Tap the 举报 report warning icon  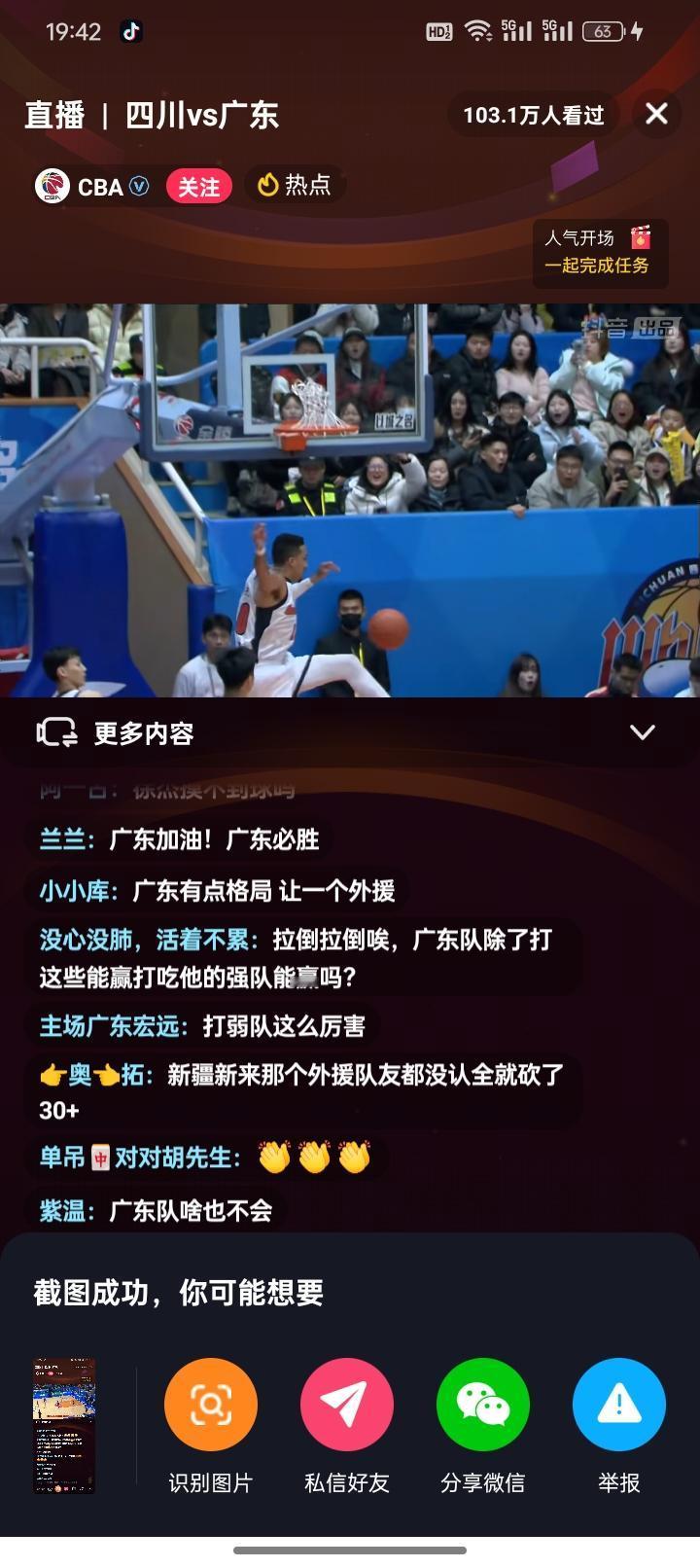click(x=618, y=1405)
